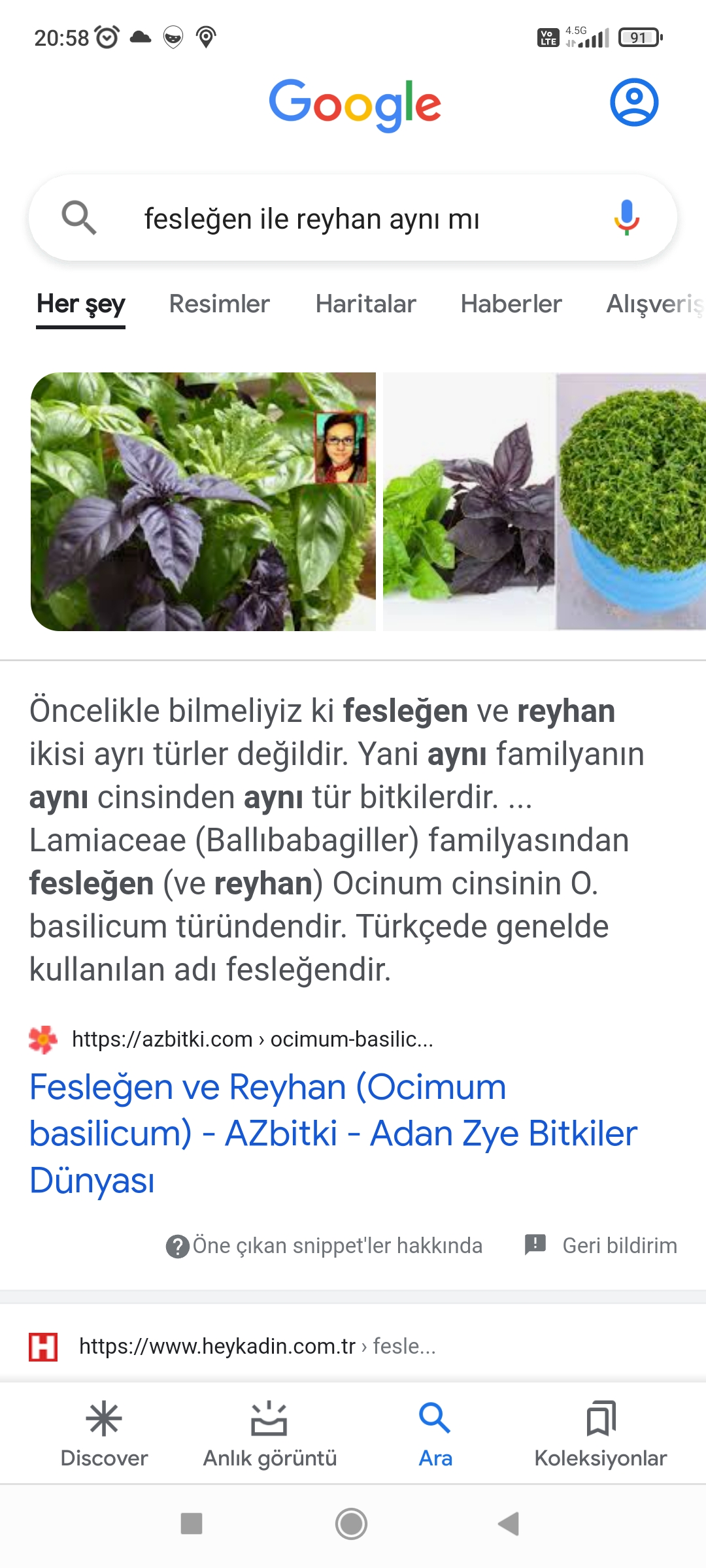Open the Koleksiyonlar tab
Screen dimensions: 706x1568
tap(600, 1435)
